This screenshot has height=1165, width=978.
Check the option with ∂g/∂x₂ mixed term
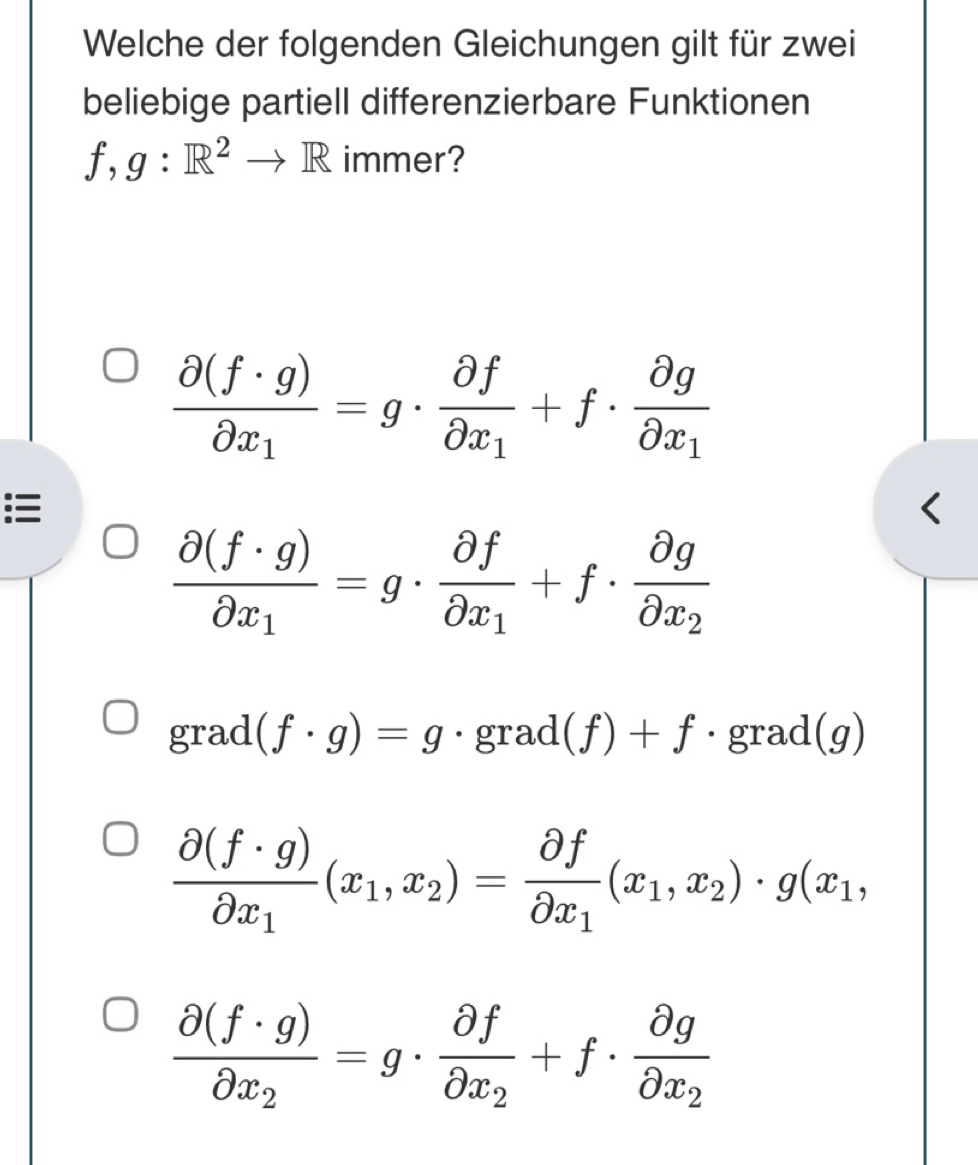(x=120, y=541)
